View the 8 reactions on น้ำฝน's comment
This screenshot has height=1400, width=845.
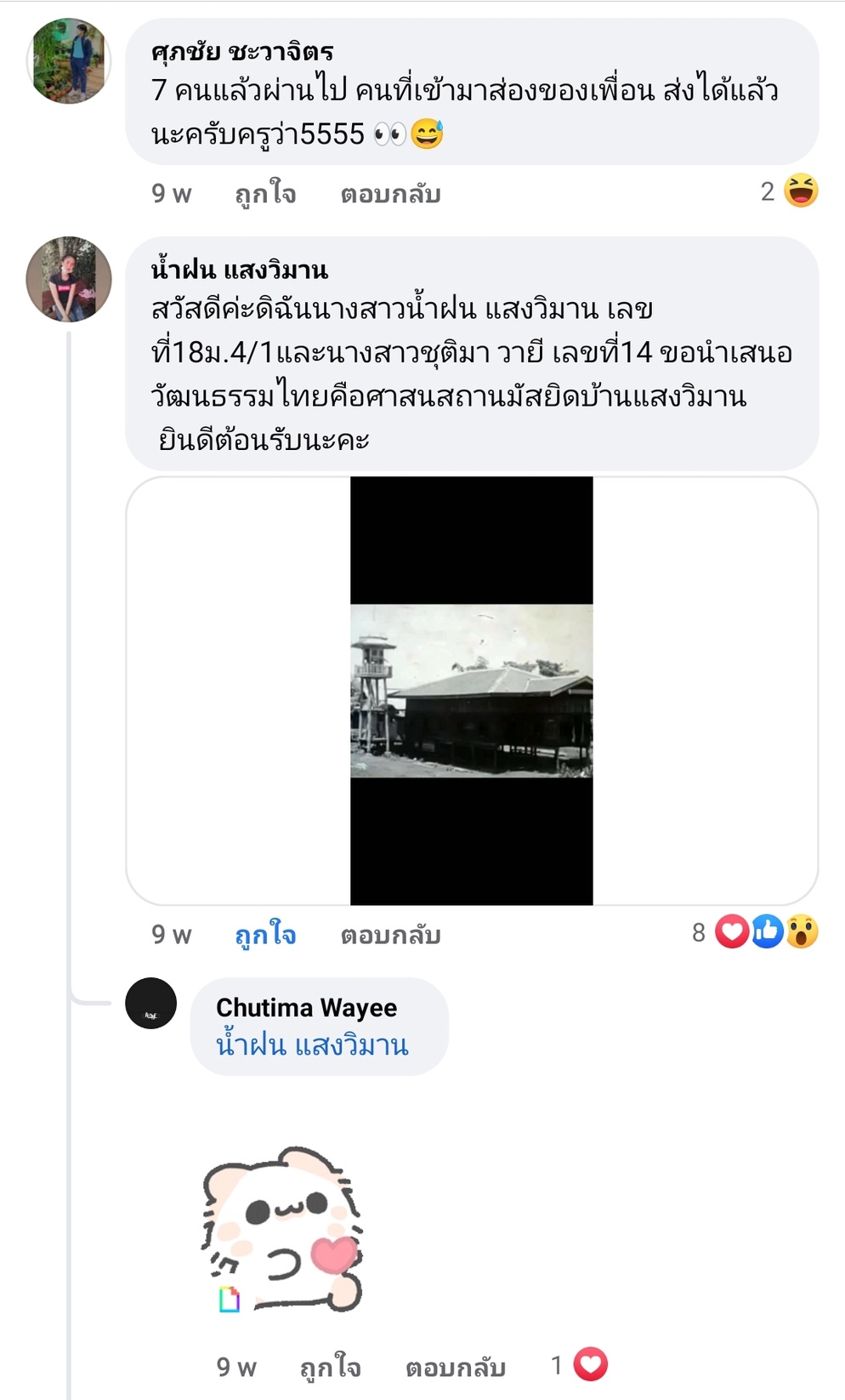[756, 932]
